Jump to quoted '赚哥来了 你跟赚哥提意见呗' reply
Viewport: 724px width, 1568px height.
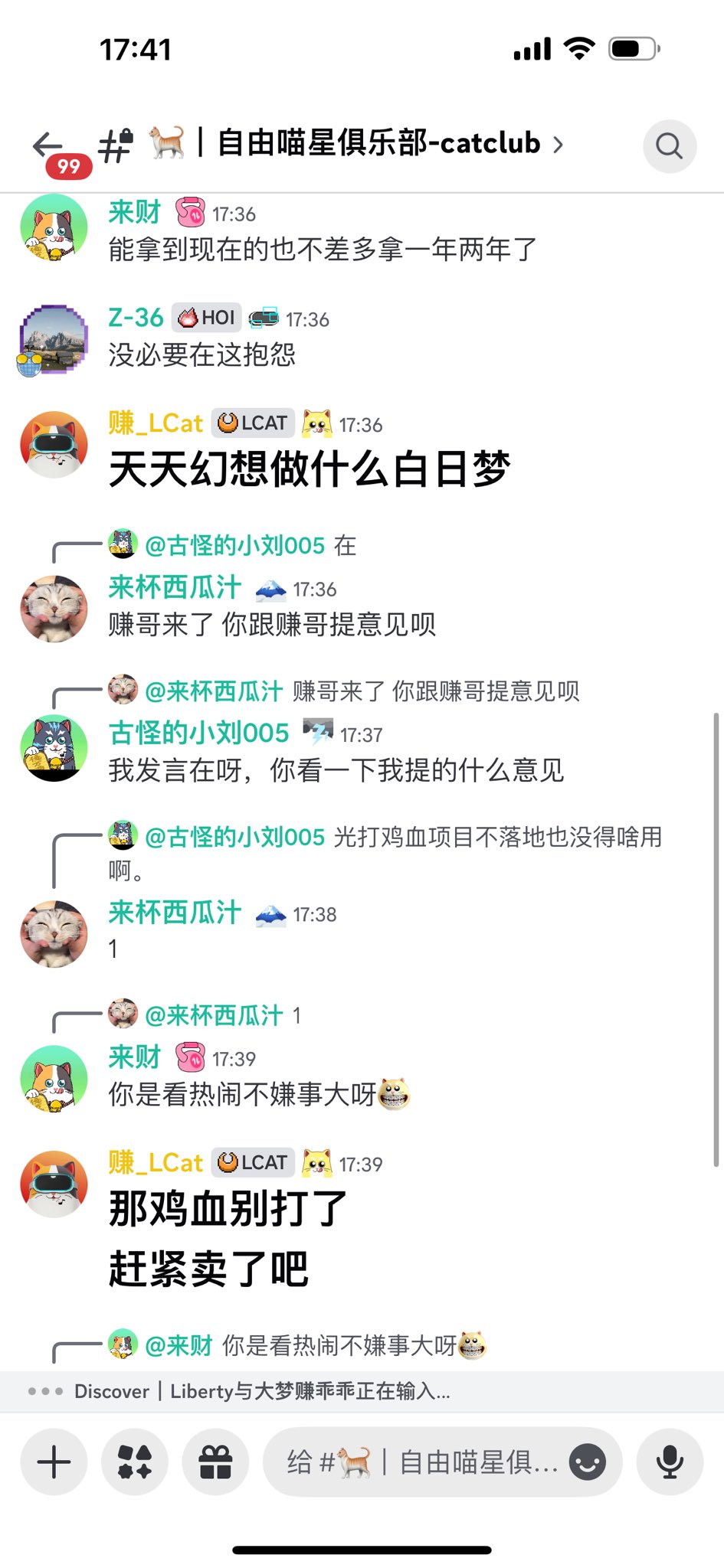coord(435,691)
